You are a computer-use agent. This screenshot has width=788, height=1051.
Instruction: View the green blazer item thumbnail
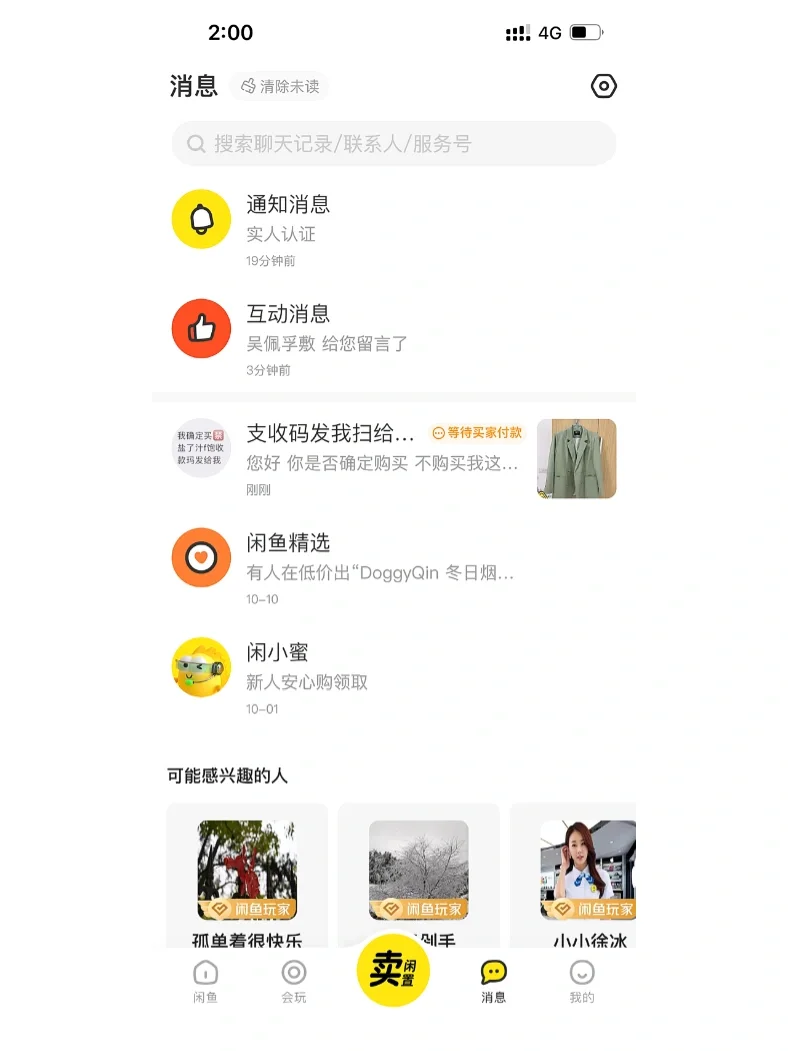pyautogui.click(x=576, y=458)
